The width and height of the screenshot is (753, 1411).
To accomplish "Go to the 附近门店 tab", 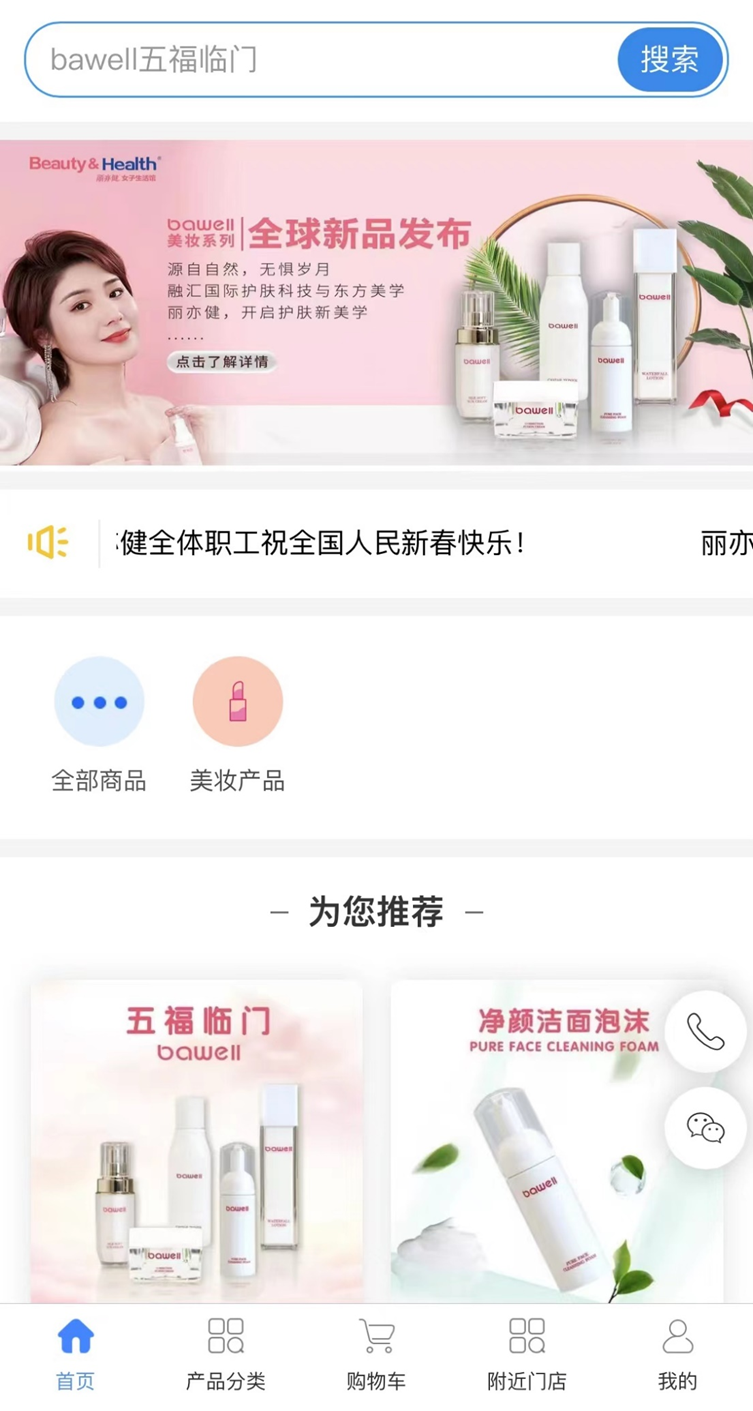I will click(x=527, y=1355).
